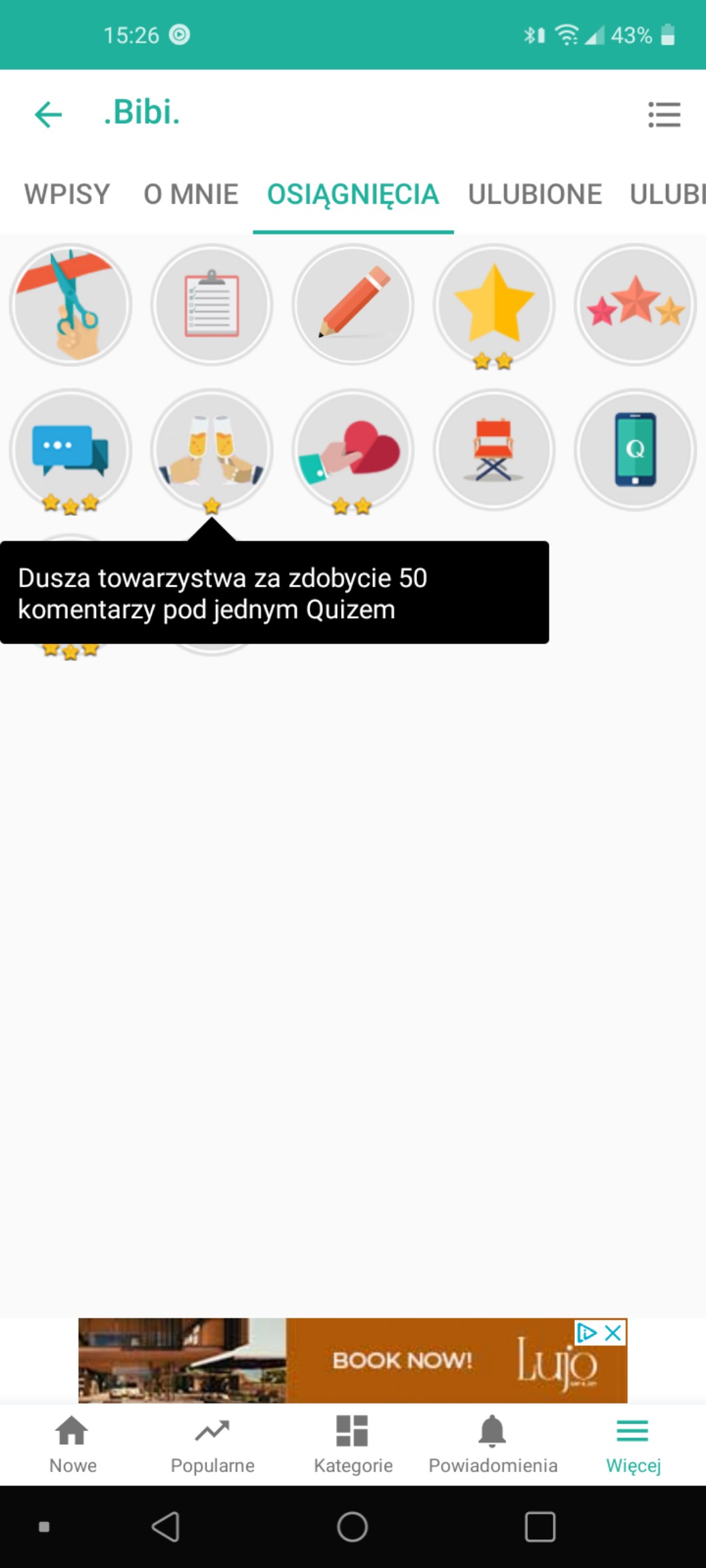Close the Lujo ad banner
The width and height of the screenshot is (706, 1568).
click(613, 1332)
